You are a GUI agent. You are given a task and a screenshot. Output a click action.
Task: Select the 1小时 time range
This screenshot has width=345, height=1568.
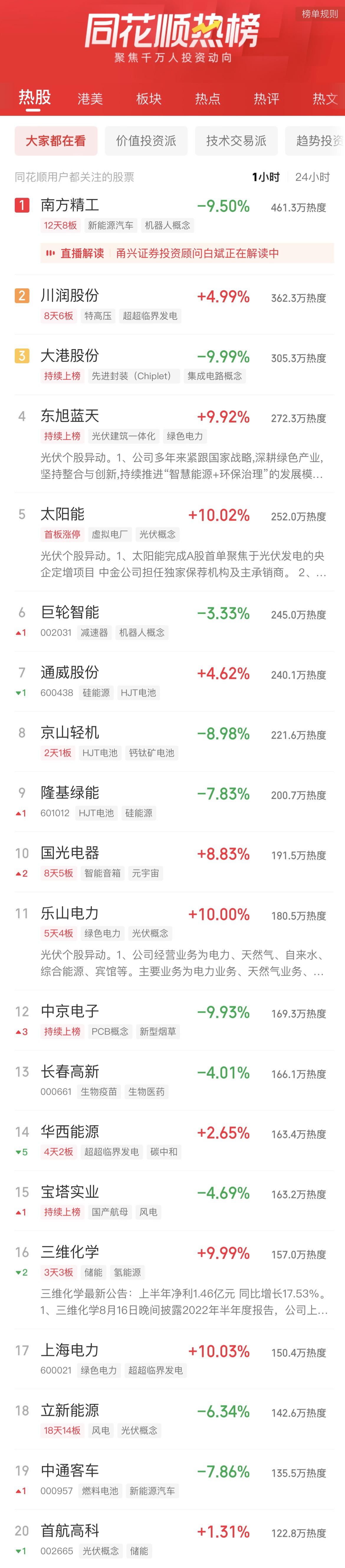pos(266,177)
